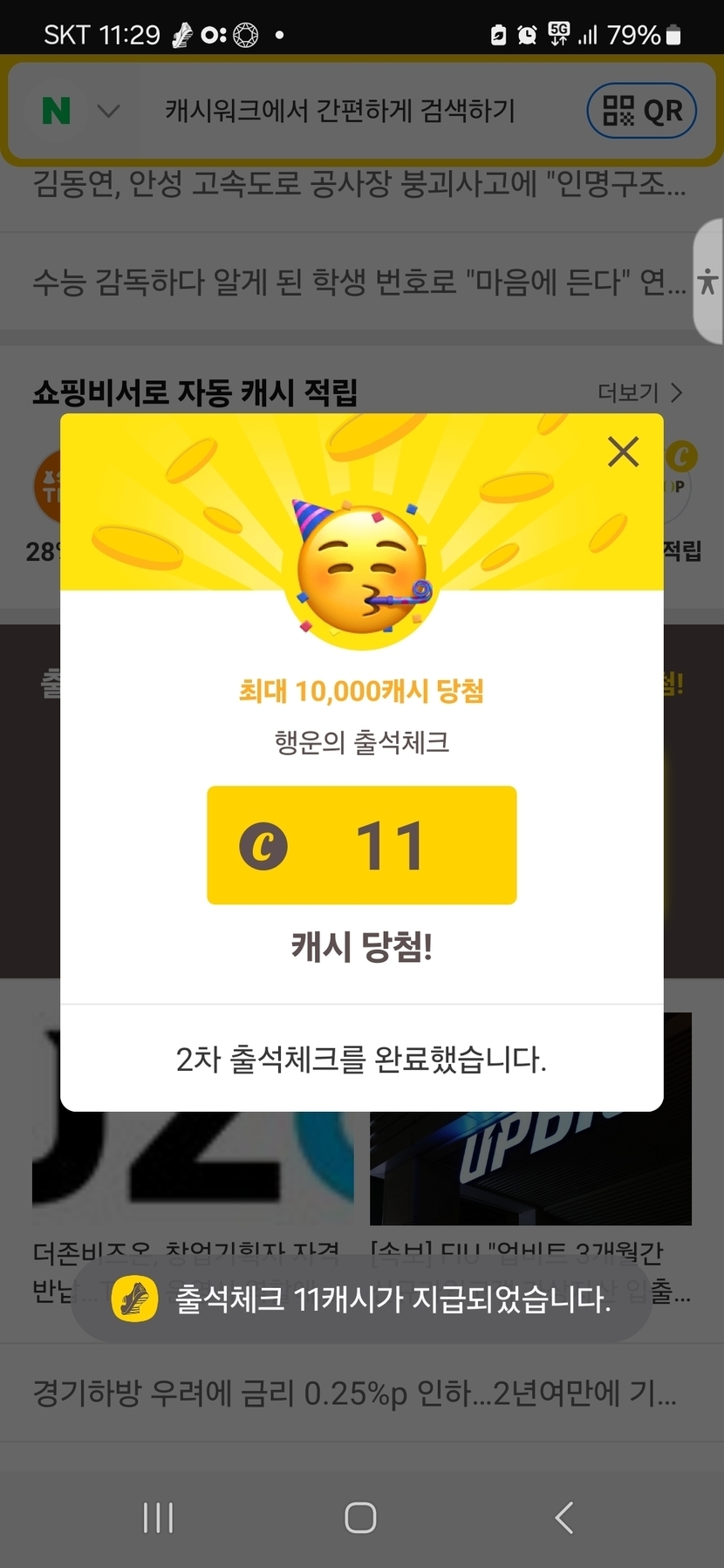Open the 김동연 안성 고속도로 news headline
Screen dimensions: 724x1568
[x=359, y=184]
